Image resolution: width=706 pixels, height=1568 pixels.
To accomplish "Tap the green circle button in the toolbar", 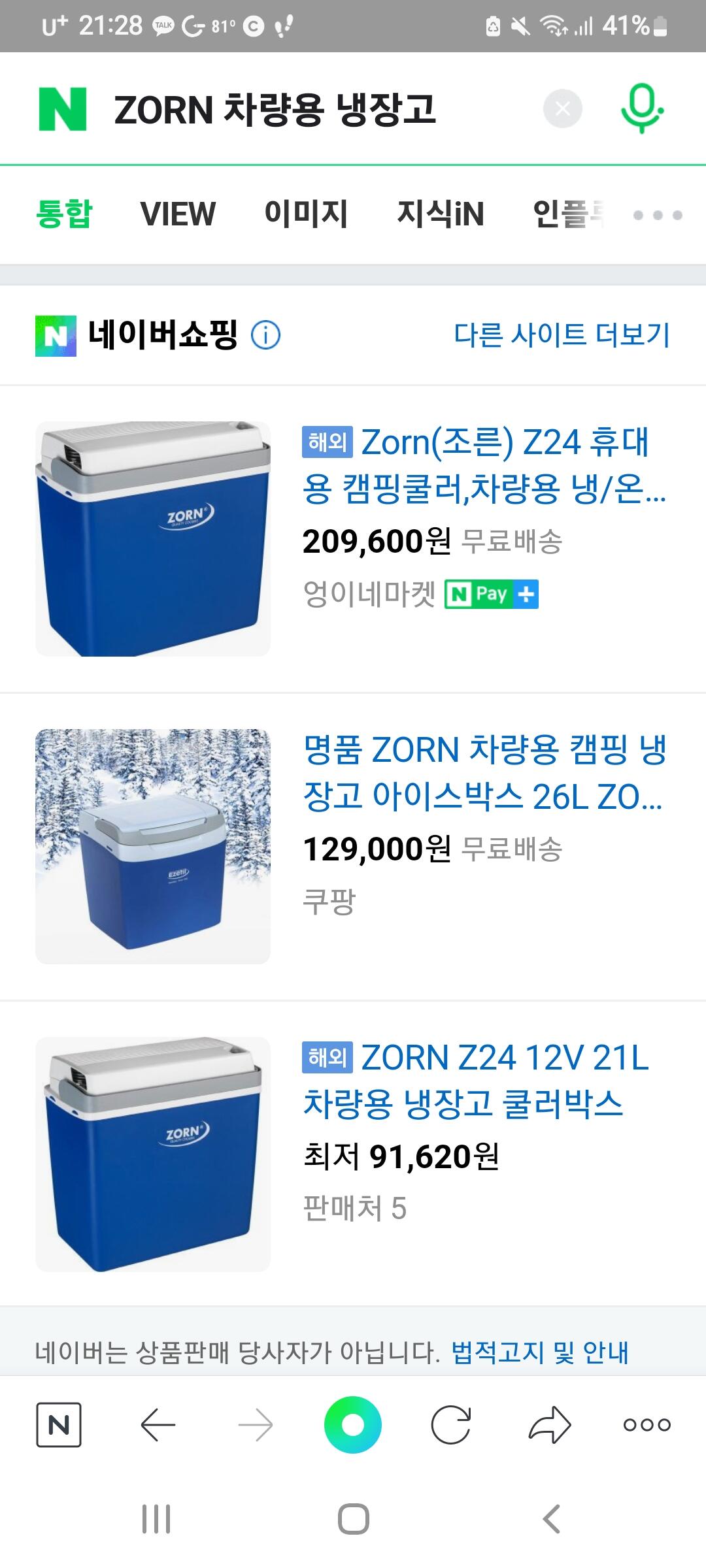I will pyautogui.click(x=353, y=1424).
